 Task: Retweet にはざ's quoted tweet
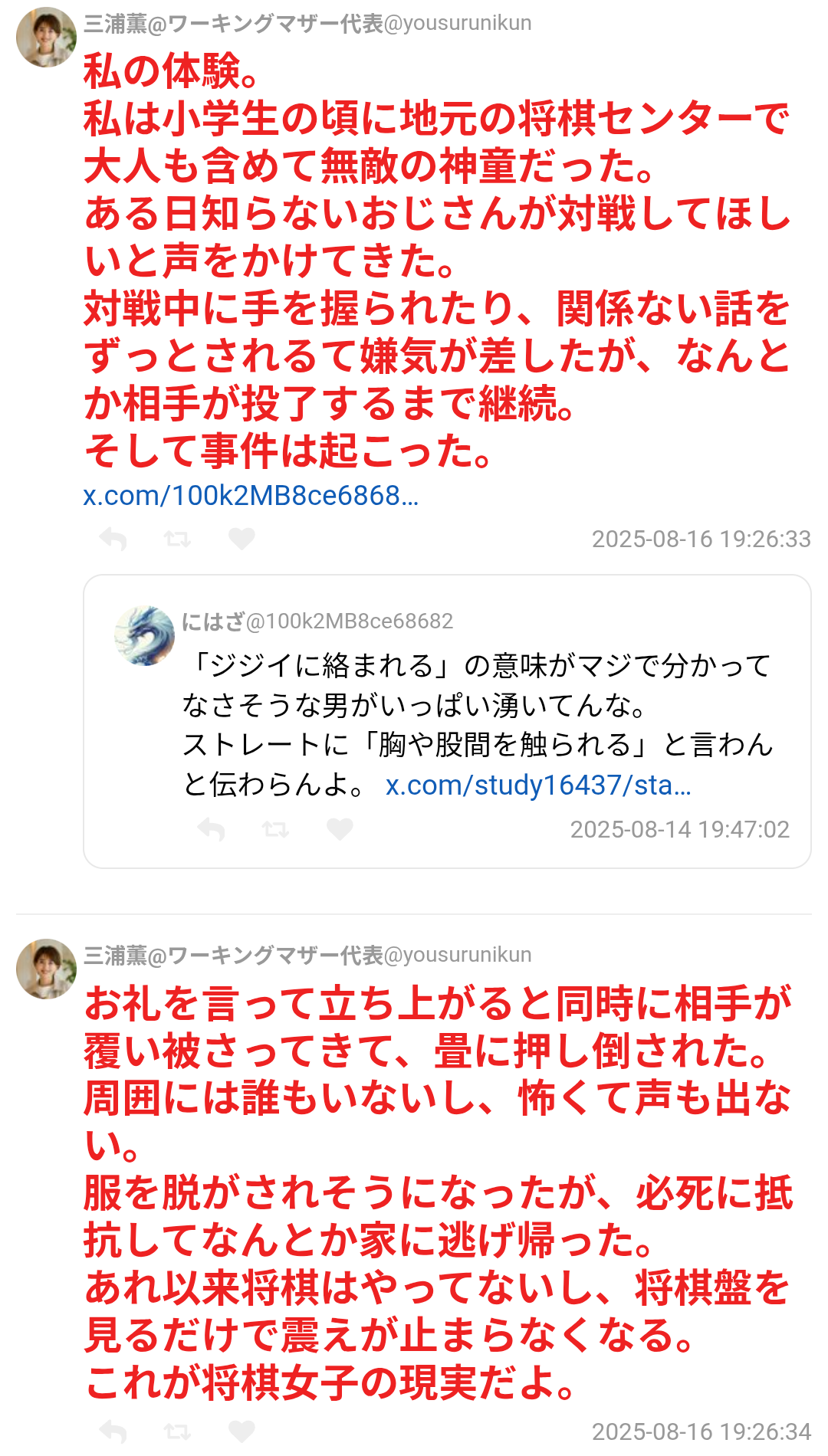(x=275, y=829)
